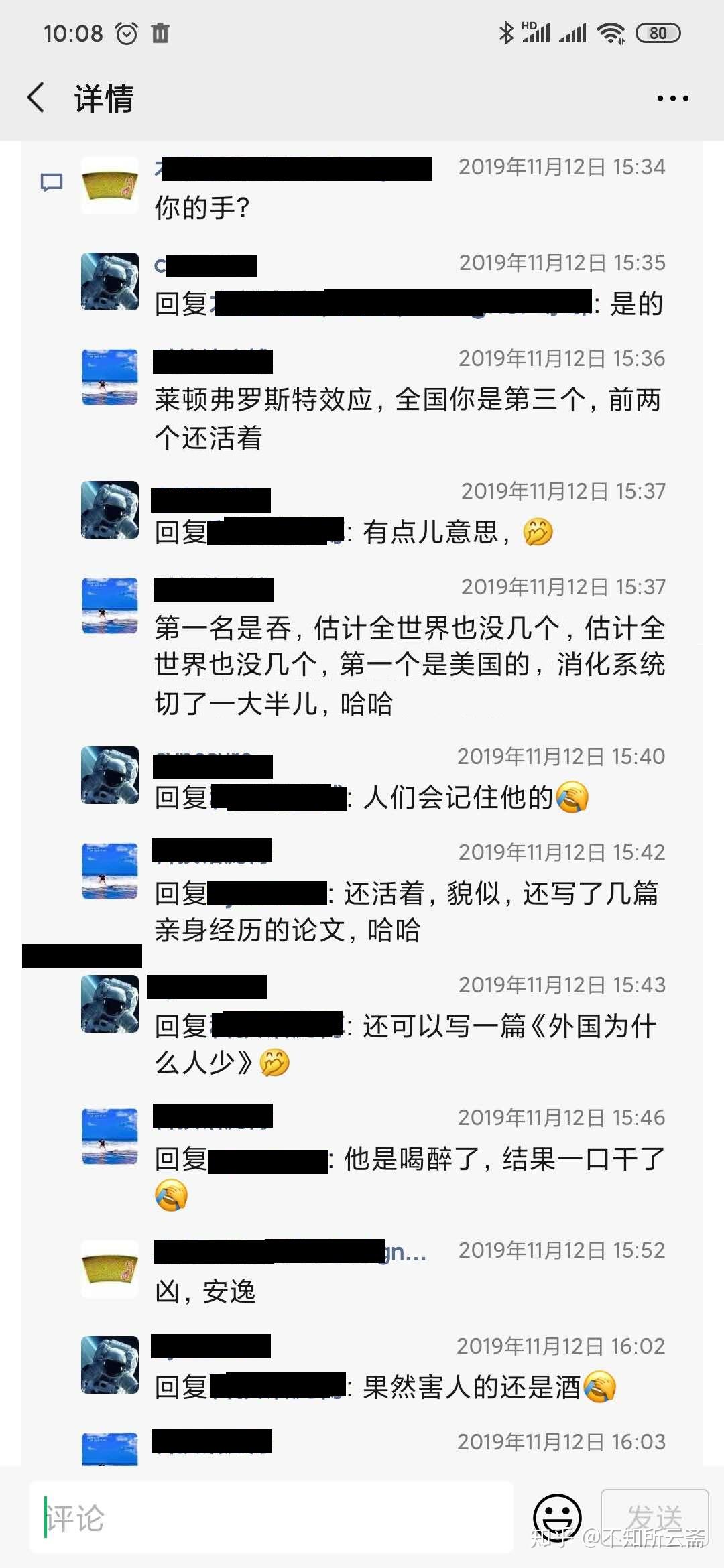The image size is (724, 1568).
Task: Reply to the comment "凶，安逸"
Action: (x=205, y=1291)
